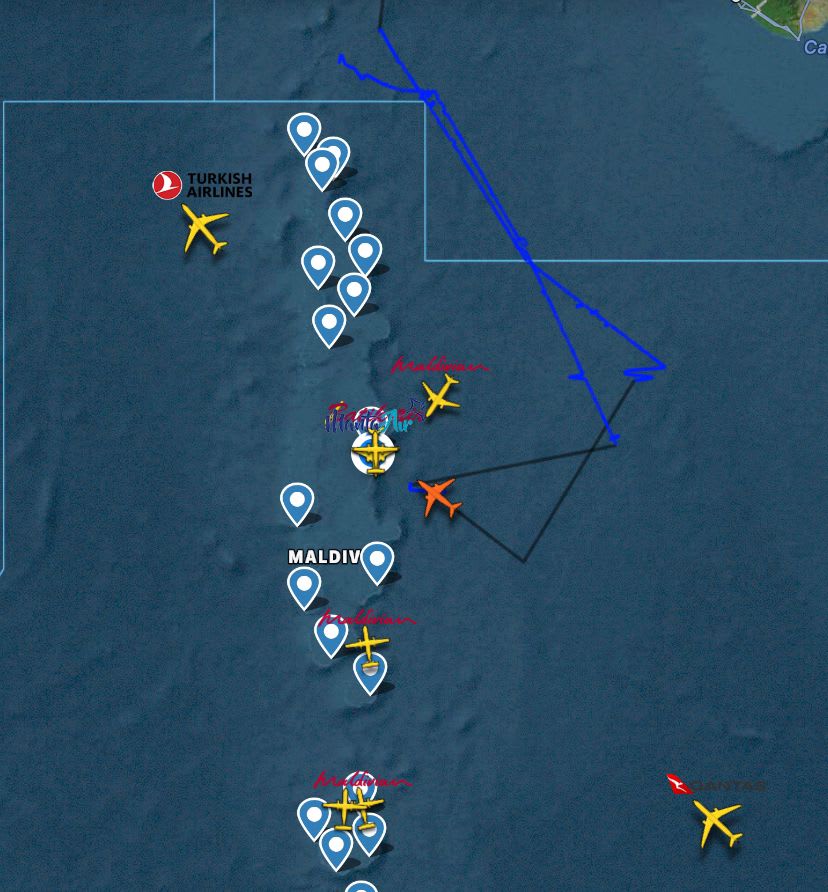
Task: Select the Qantas aircraft
Action: point(719,822)
